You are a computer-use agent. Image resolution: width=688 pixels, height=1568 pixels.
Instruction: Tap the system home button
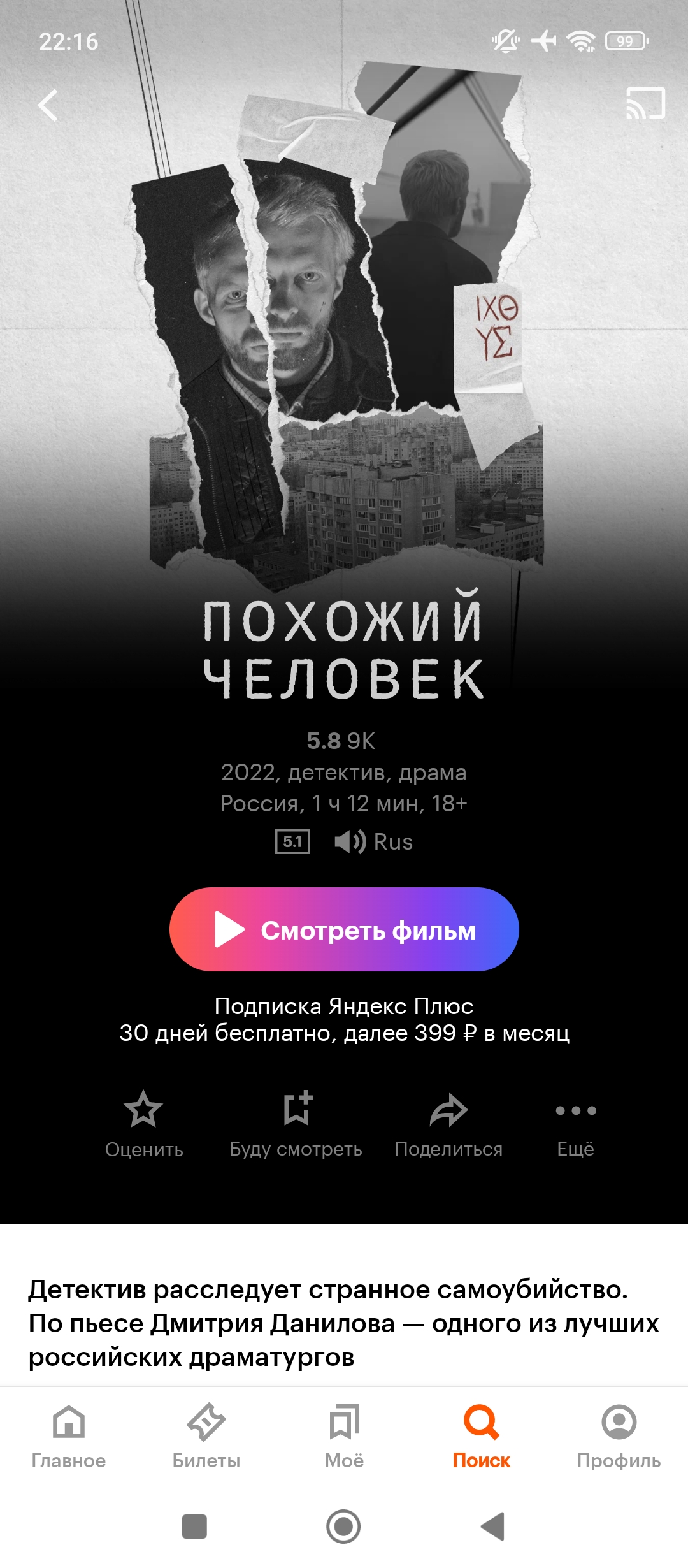(343, 1527)
